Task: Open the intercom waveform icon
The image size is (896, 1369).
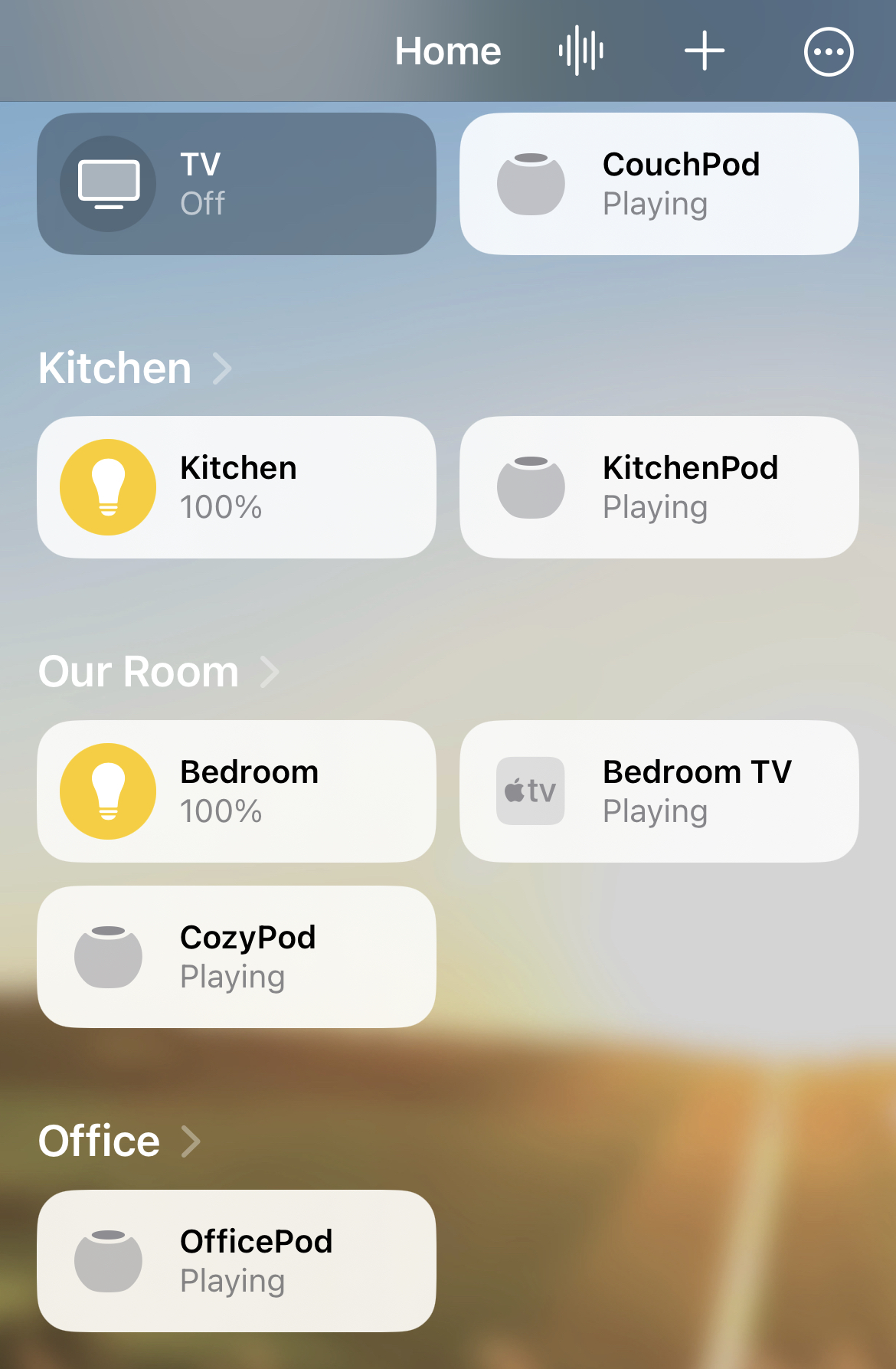Action: pyautogui.click(x=580, y=51)
